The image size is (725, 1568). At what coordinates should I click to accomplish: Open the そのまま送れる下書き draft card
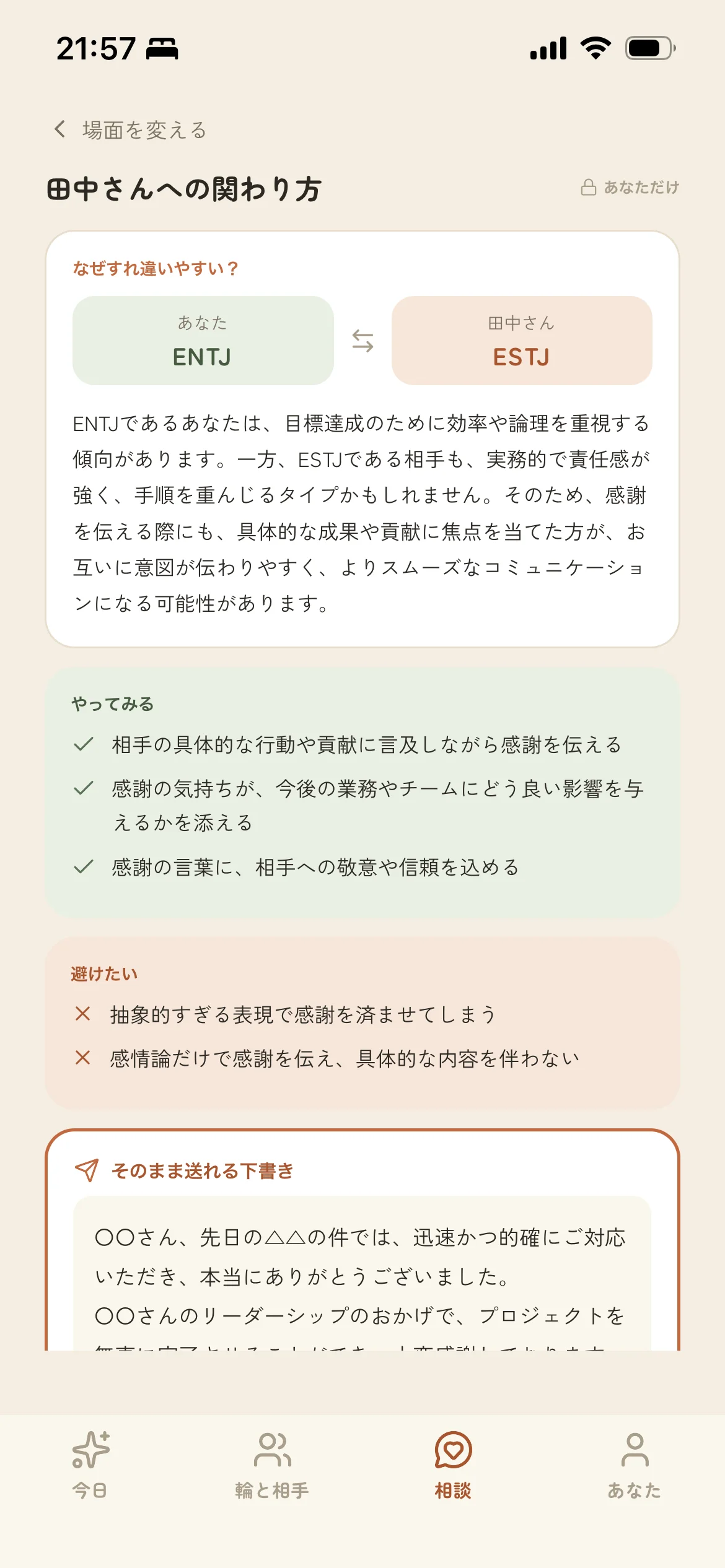(362, 1240)
